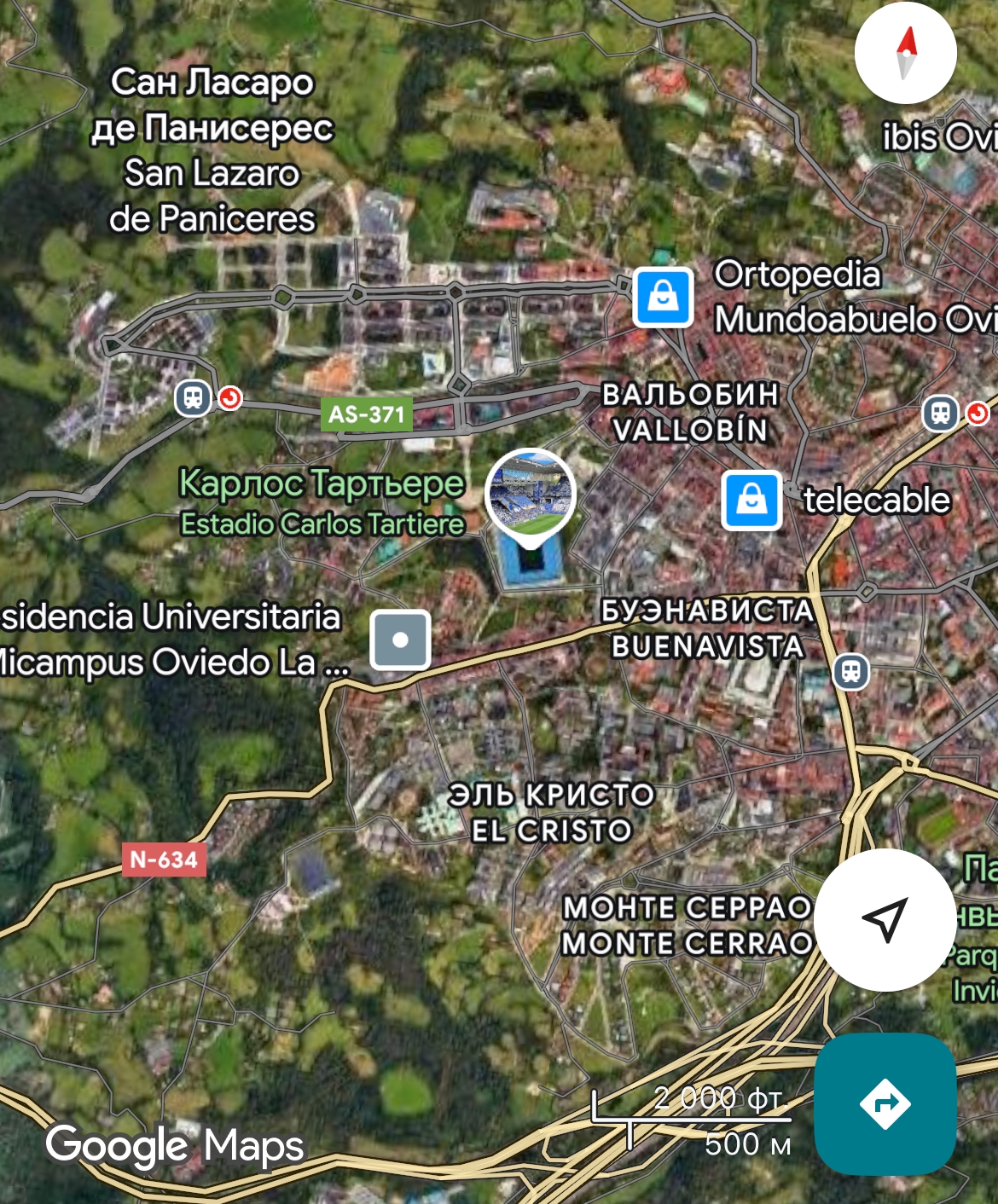
Task: Open the ibis hotel place label
Action: (x=938, y=136)
